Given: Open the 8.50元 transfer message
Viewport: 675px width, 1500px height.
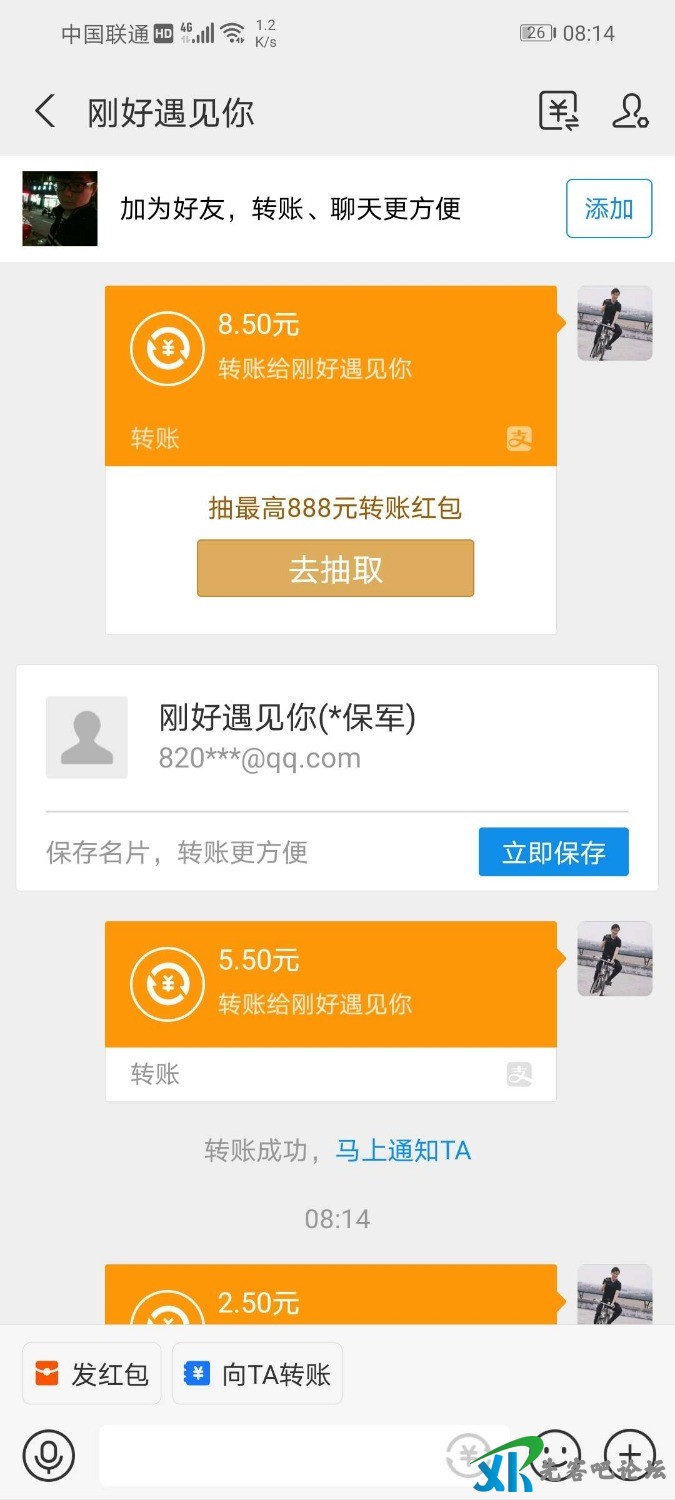Looking at the screenshot, I should point(330,375).
